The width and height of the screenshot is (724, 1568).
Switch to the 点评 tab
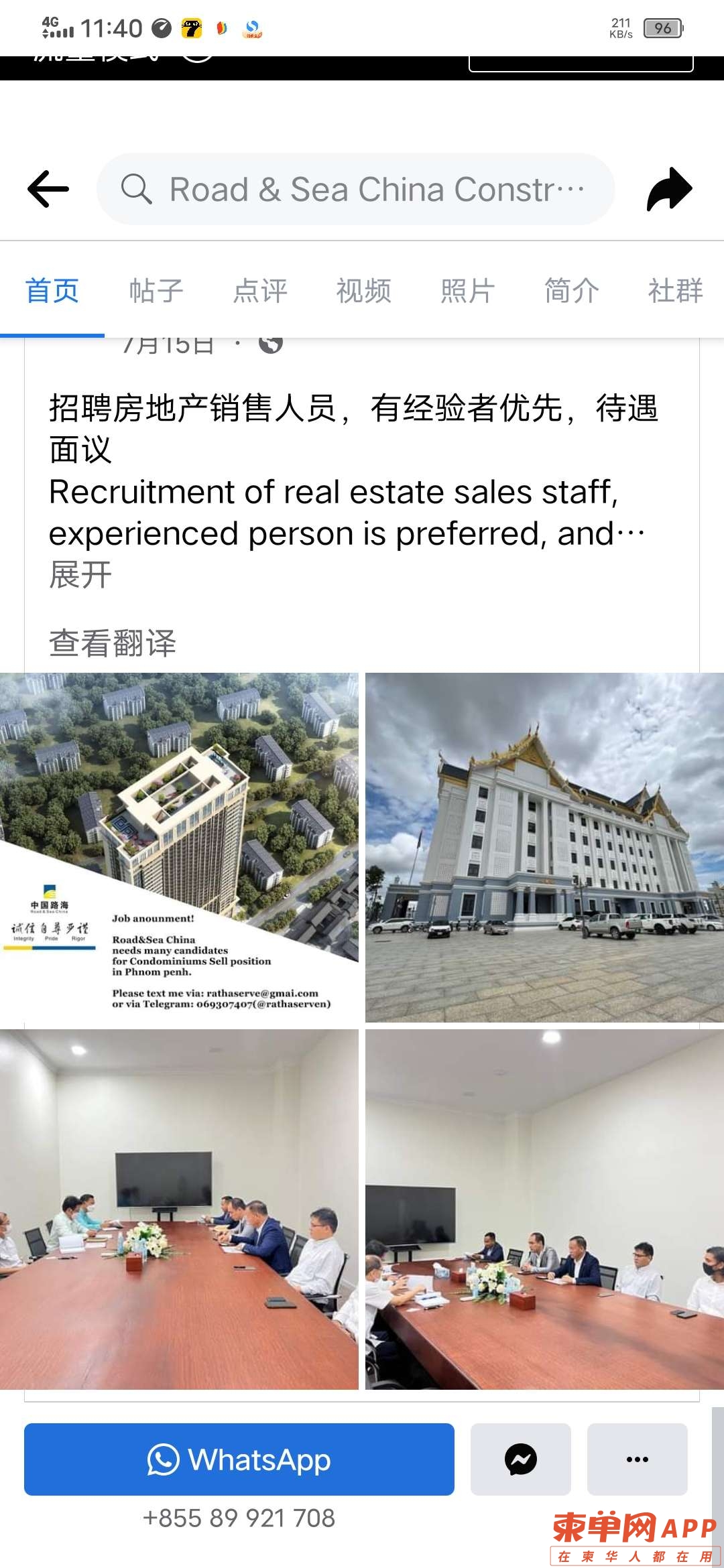pyautogui.click(x=260, y=291)
